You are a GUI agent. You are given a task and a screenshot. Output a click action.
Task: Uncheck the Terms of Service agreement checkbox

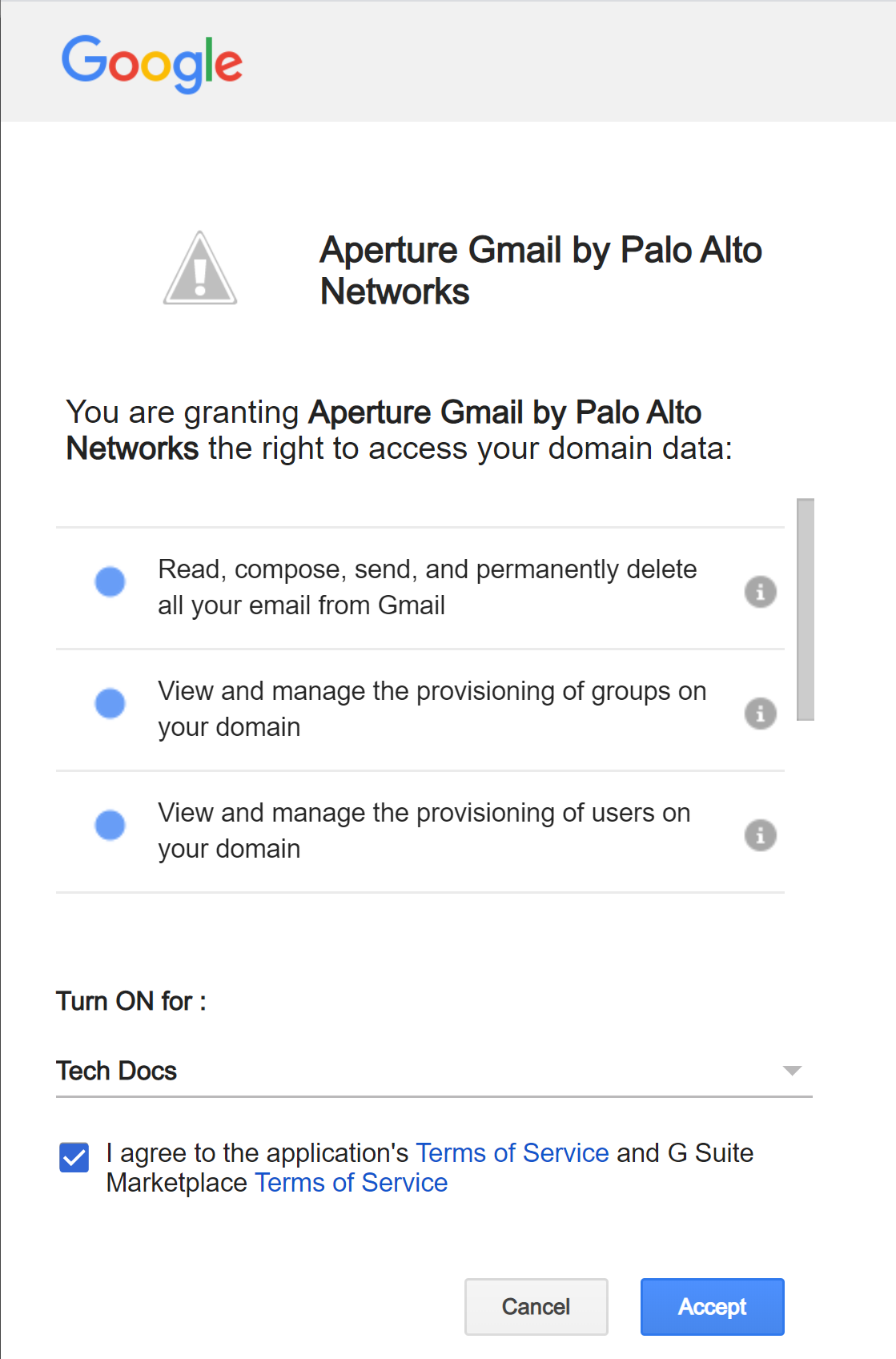74,1157
